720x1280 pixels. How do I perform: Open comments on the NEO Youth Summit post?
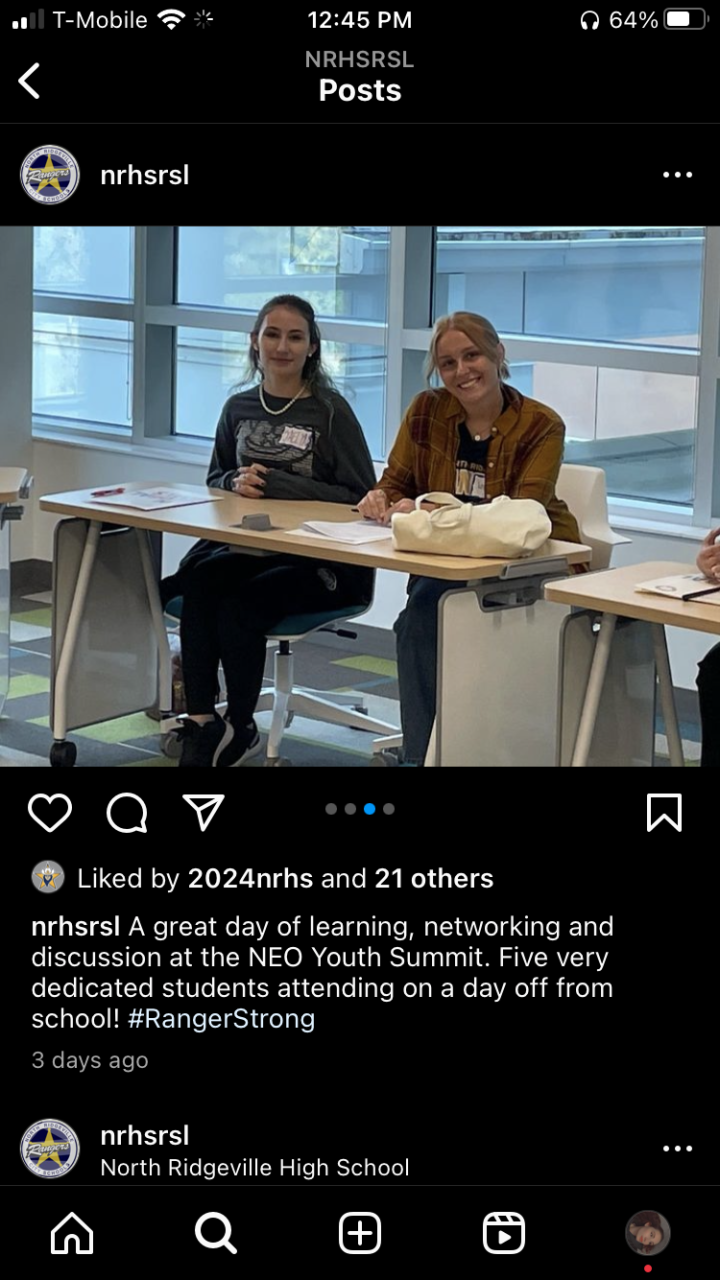click(127, 812)
